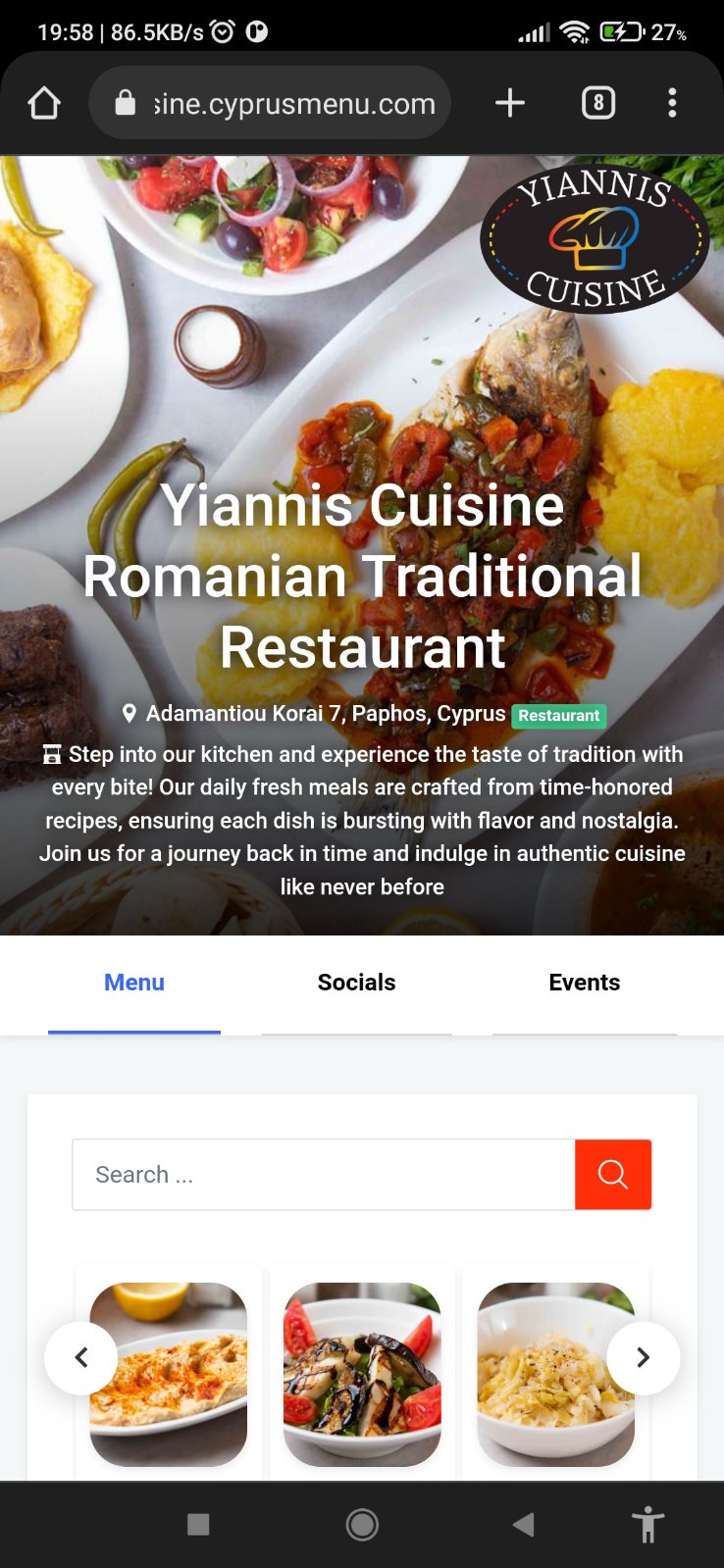Go to the browser home page
Viewport: 724px width, 1568px height.
tap(44, 103)
